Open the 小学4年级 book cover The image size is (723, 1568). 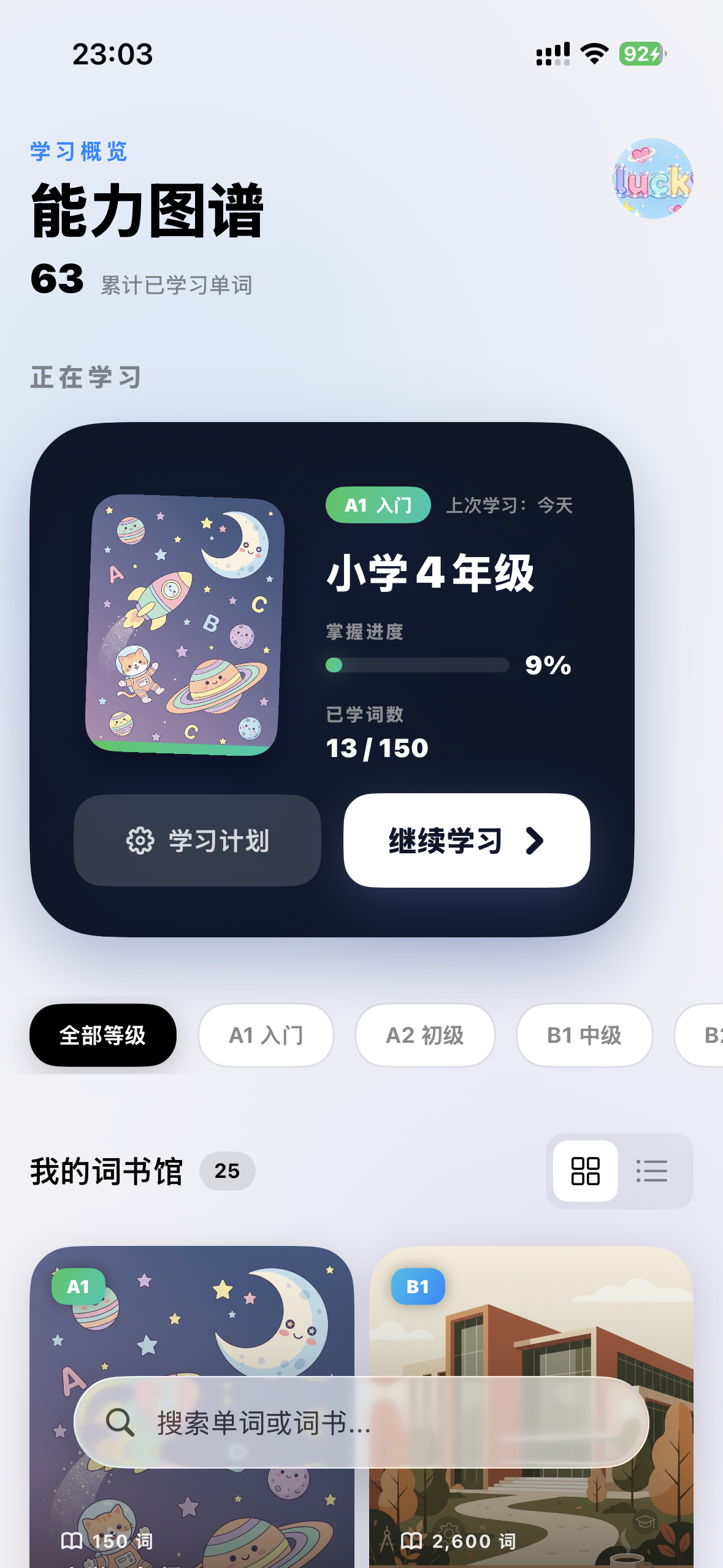(x=185, y=625)
